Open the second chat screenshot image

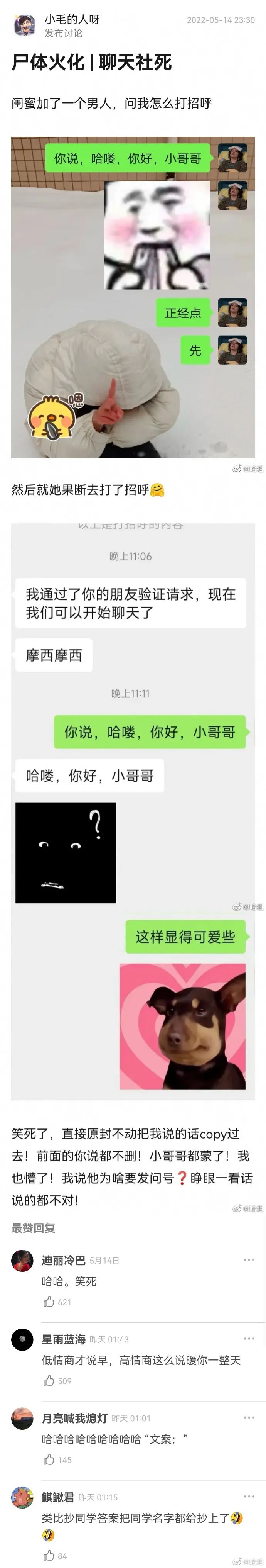click(132, 811)
